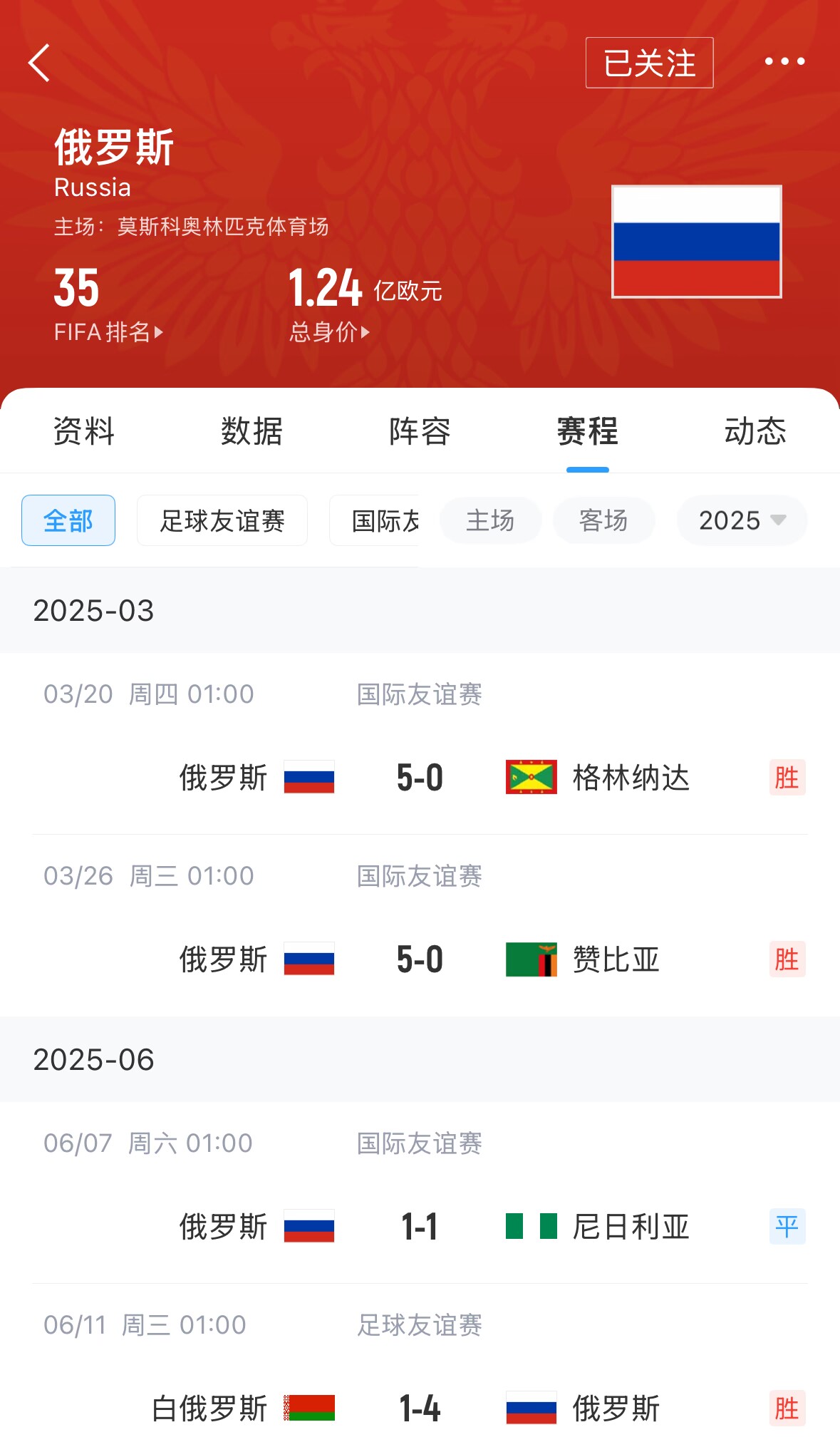
Task: Toggle the 客场 away match filter
Action: [604, 520]
